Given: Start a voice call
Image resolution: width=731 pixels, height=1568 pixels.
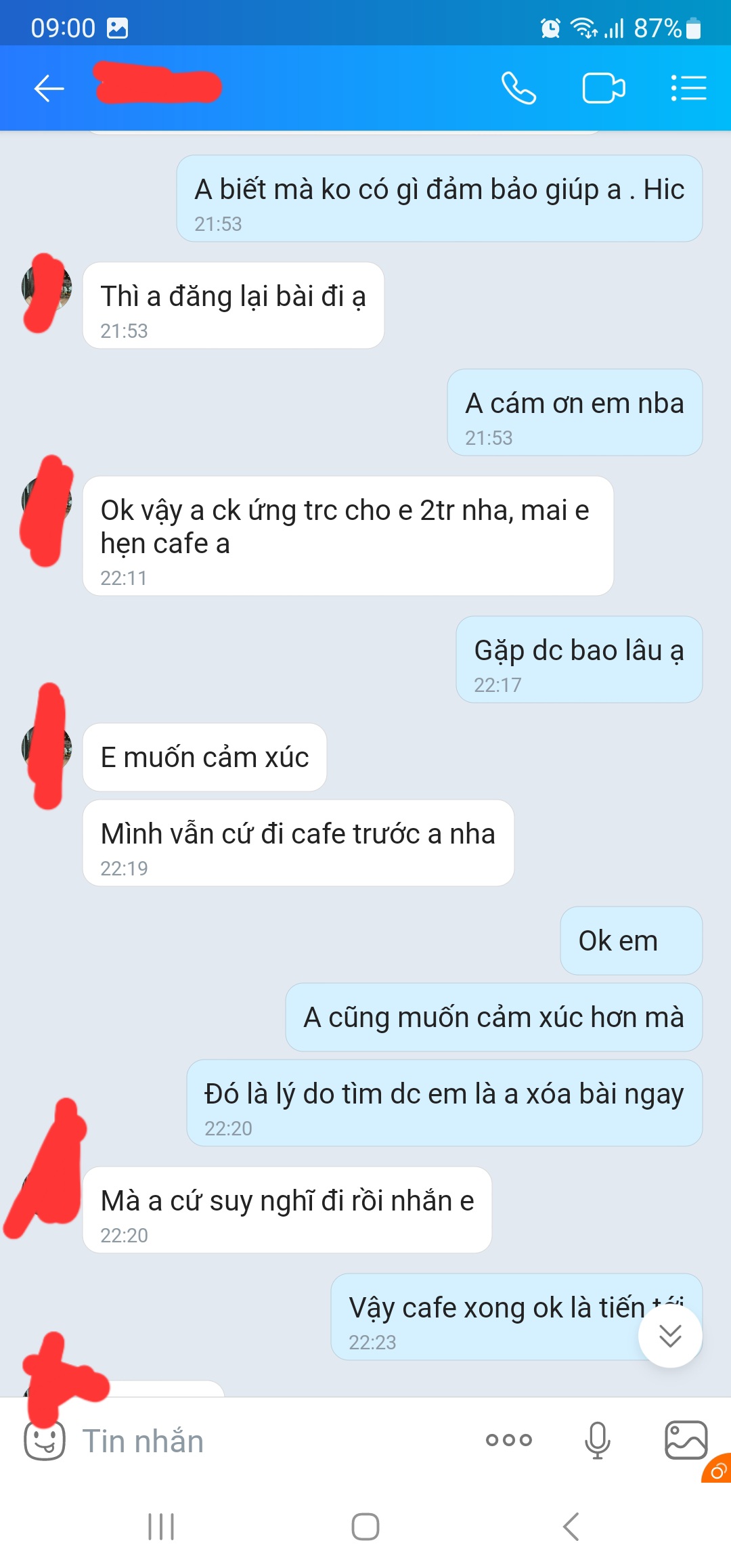Looking at the screenshot, I should tap(518, 88).
